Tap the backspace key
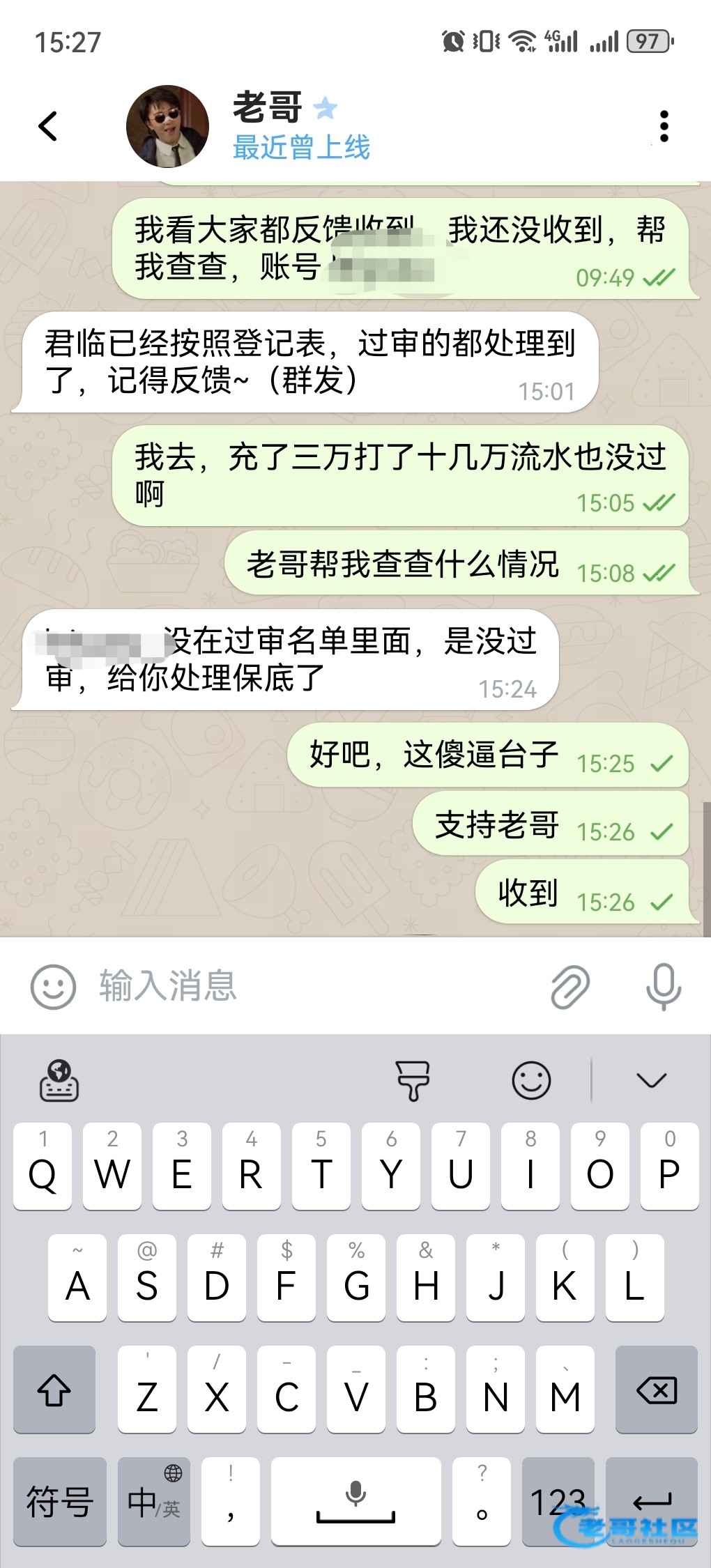 pyautogui.click(x=656, y=1391)
